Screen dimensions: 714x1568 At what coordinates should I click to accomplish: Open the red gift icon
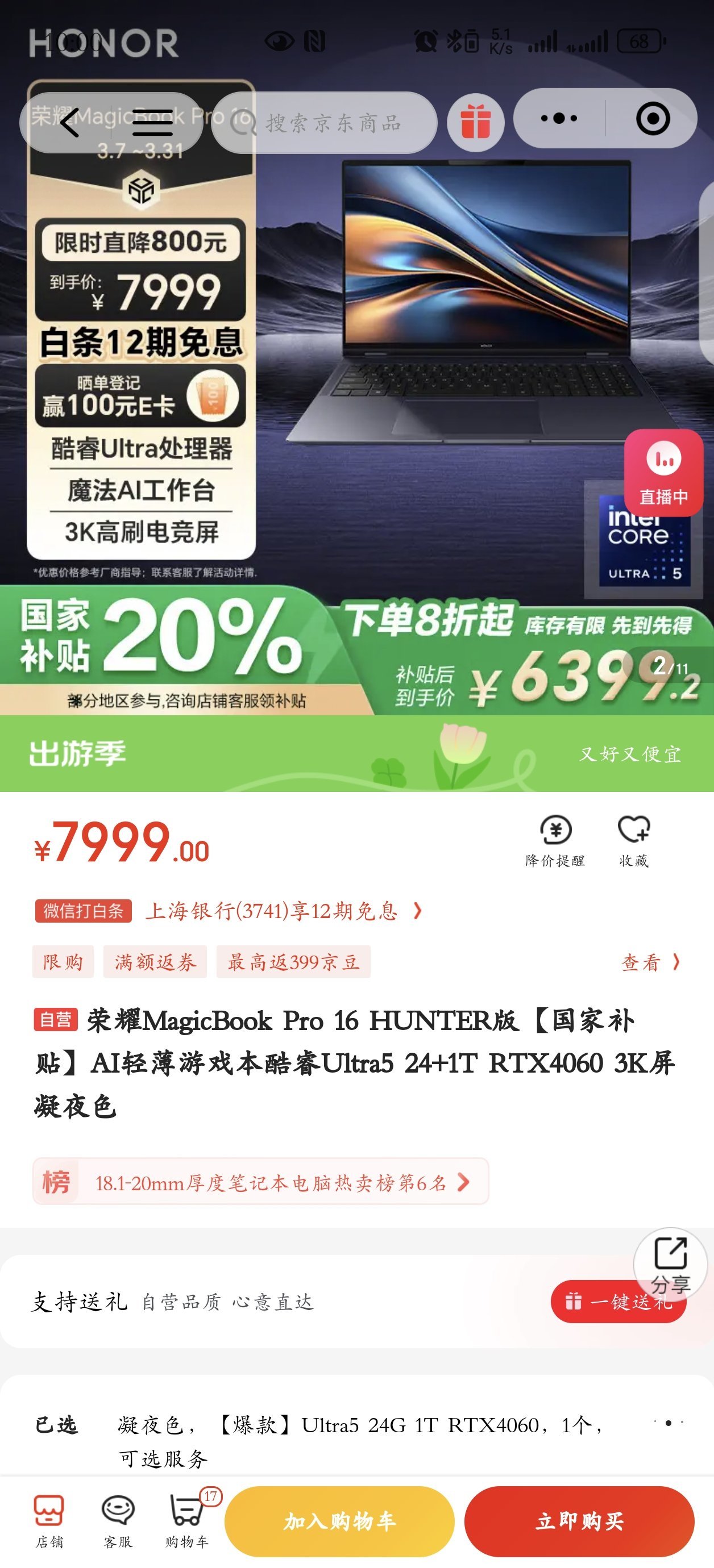point(475,122)
